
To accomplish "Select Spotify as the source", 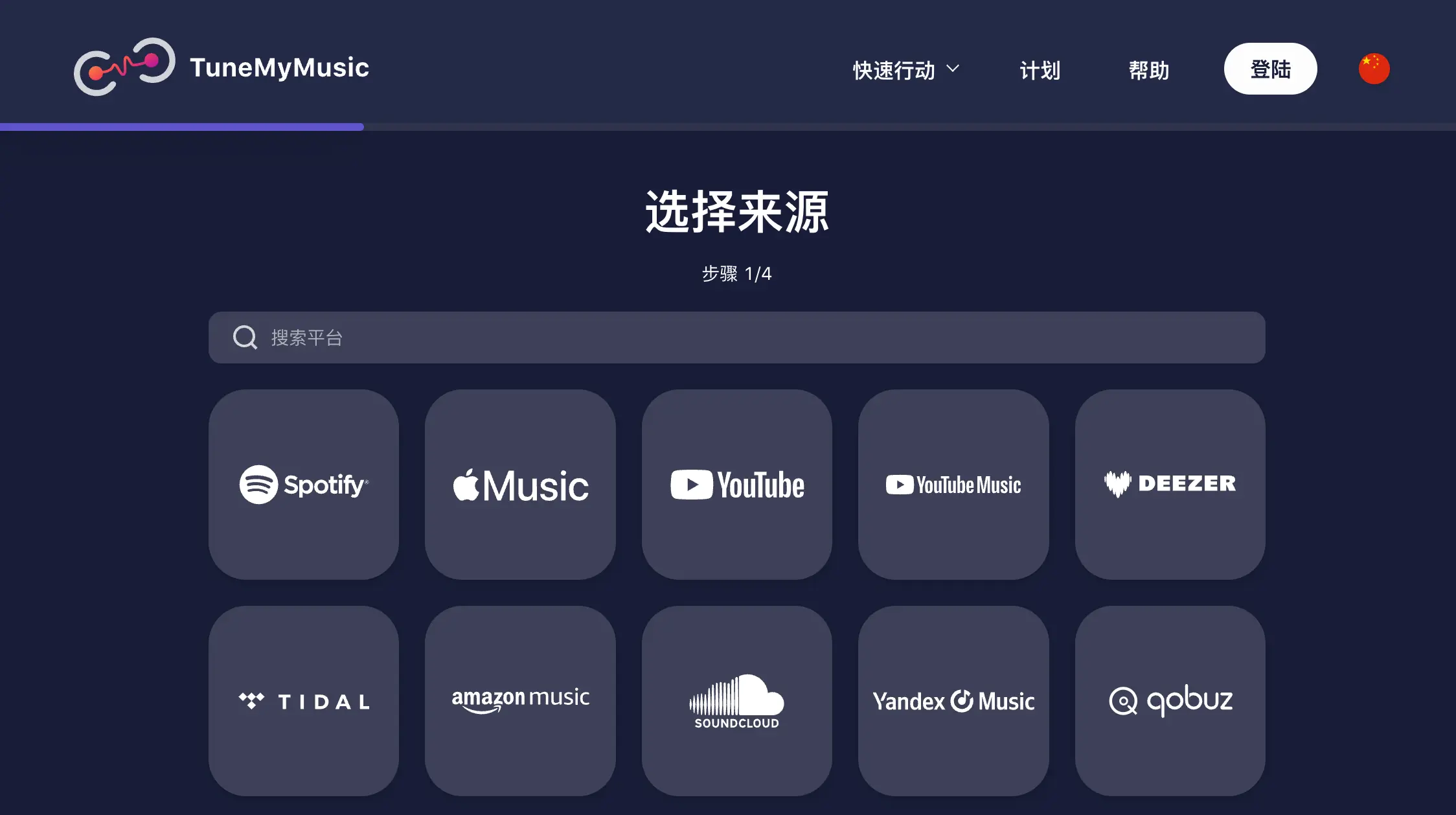I will click(x=304, y=485).
